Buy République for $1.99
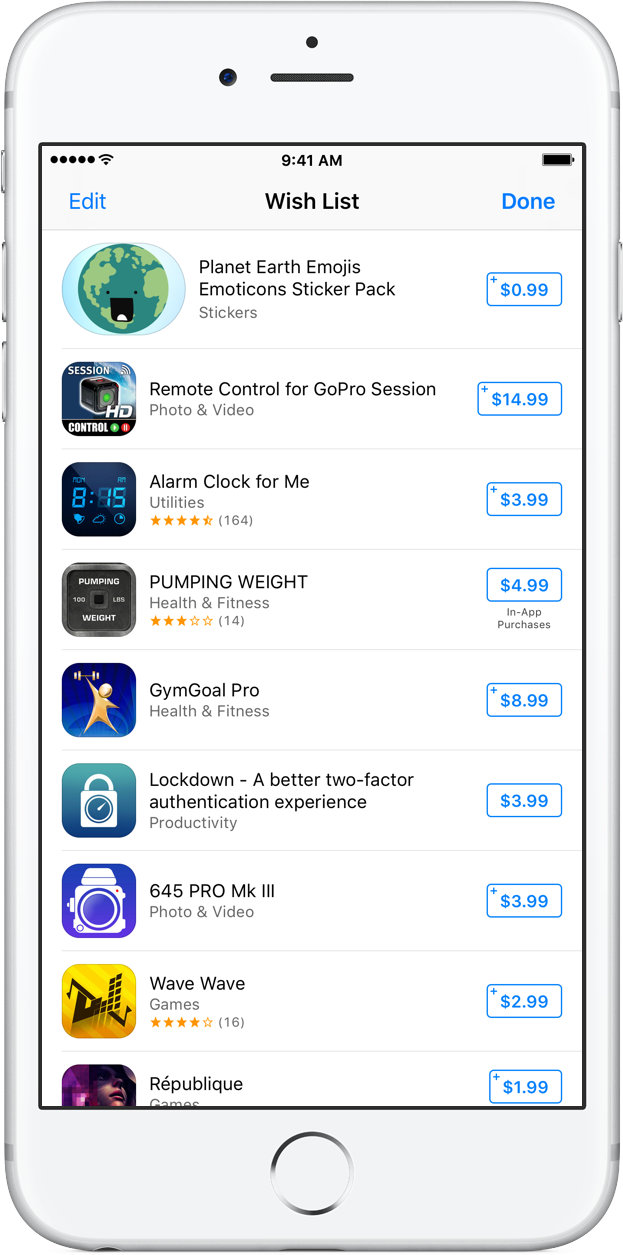Screen dimensions: 623x1255 [x=525, y=1087]
